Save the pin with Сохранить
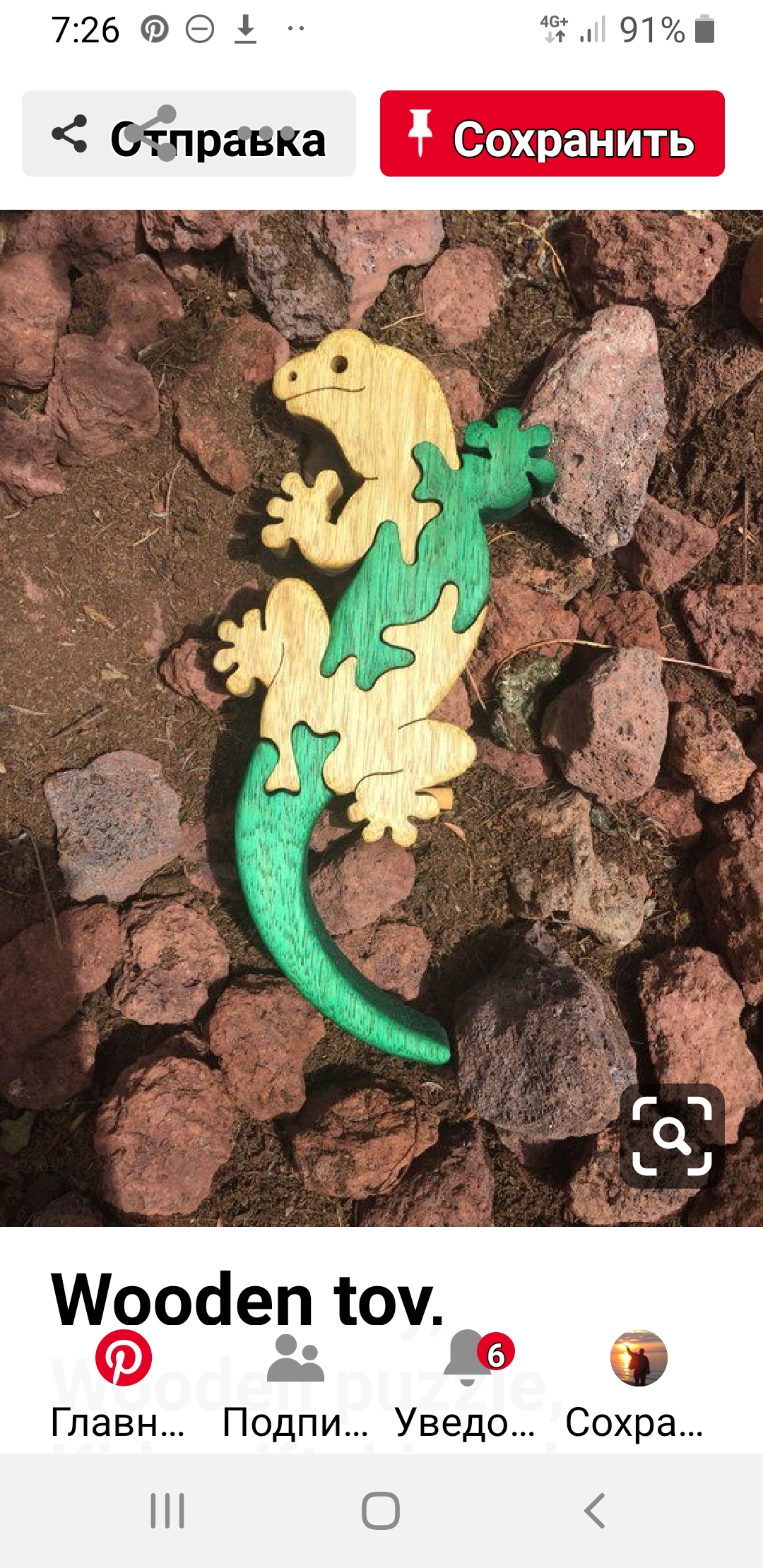 (552, 134)
